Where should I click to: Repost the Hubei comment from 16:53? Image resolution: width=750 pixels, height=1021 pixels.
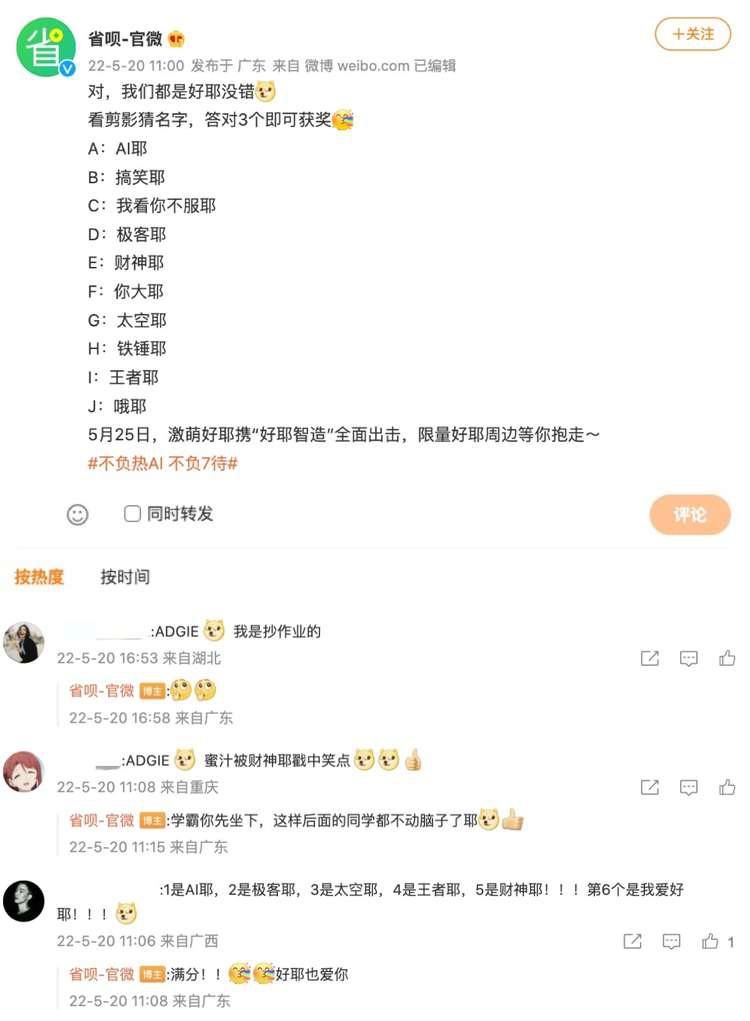pyautogui.click(x=650, y=658)
